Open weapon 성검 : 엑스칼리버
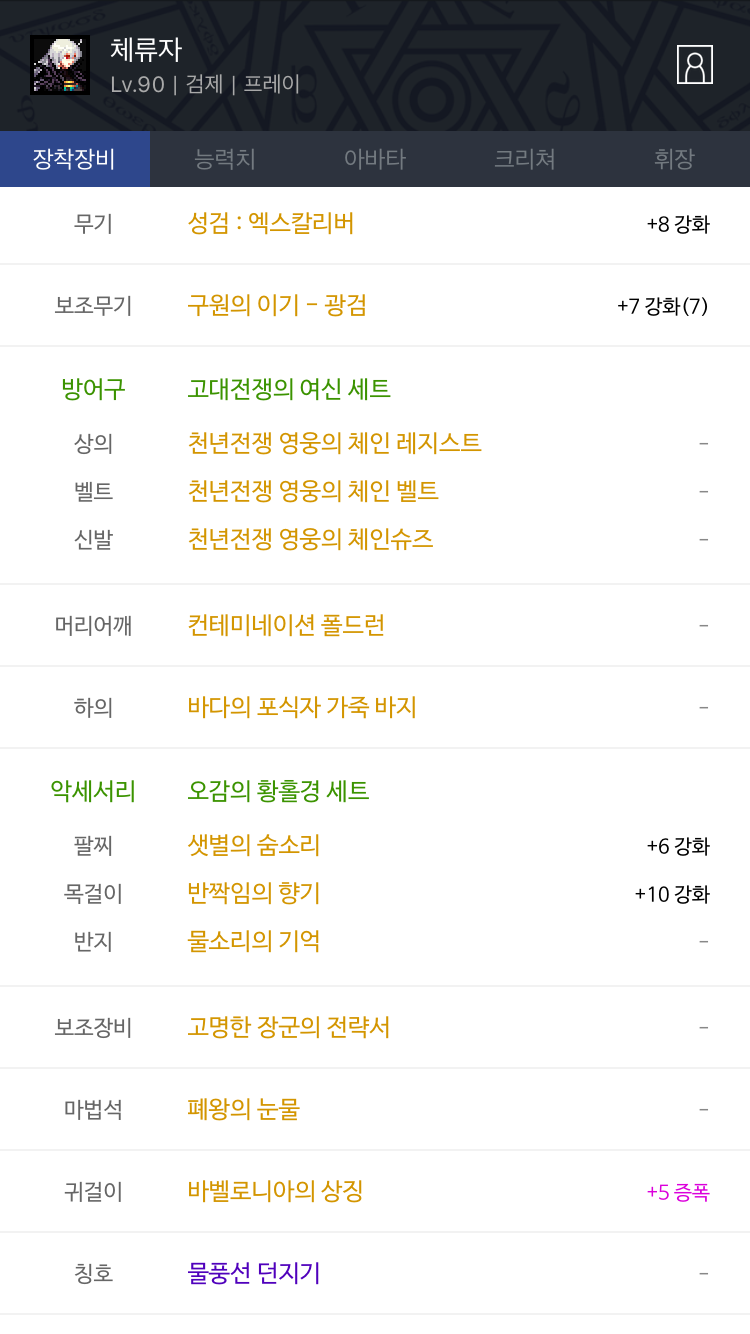750x1334 pixels. point(271,223)
